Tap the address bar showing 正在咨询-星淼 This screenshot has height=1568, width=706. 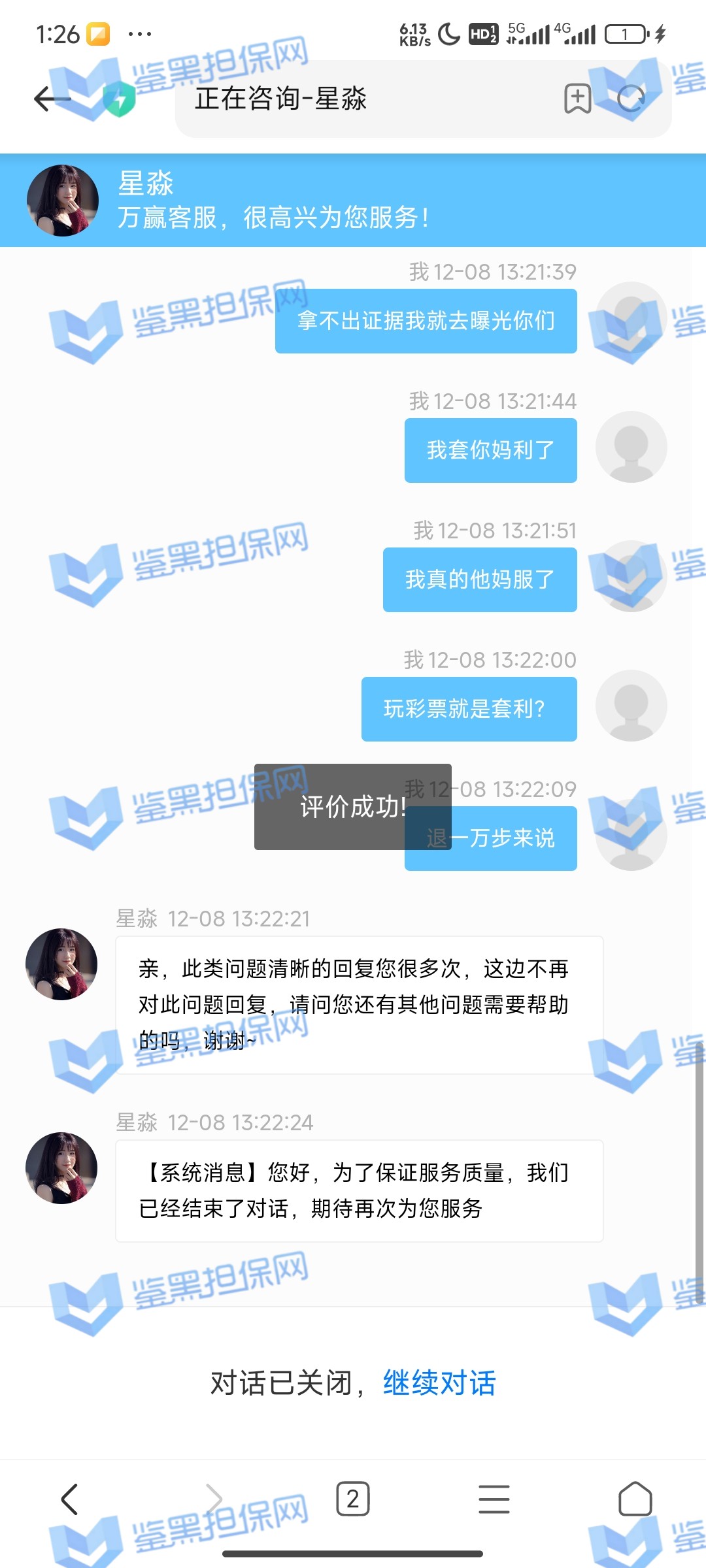366,99
